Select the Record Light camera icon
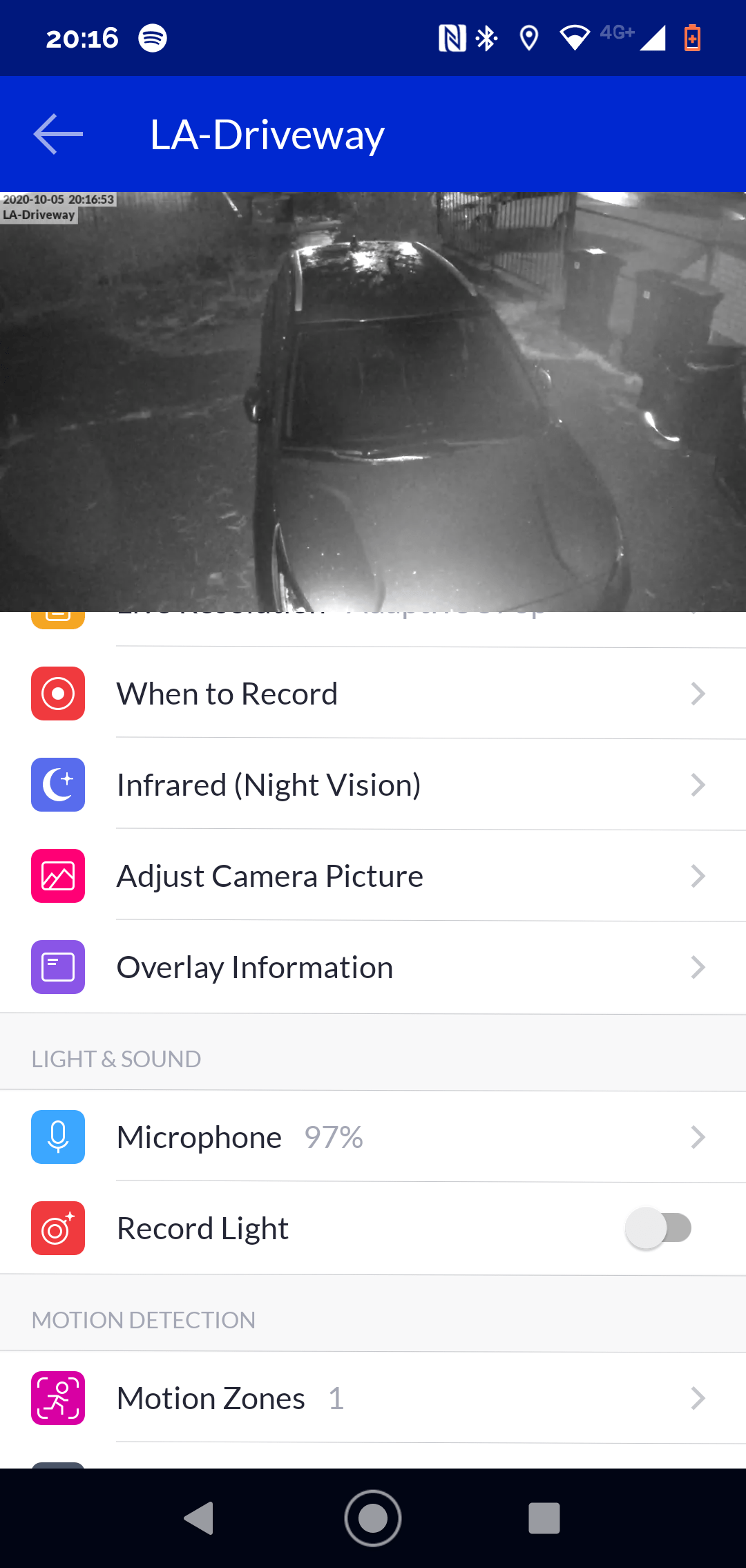This screenshot has height=1568, width=746. [57, 1228]
